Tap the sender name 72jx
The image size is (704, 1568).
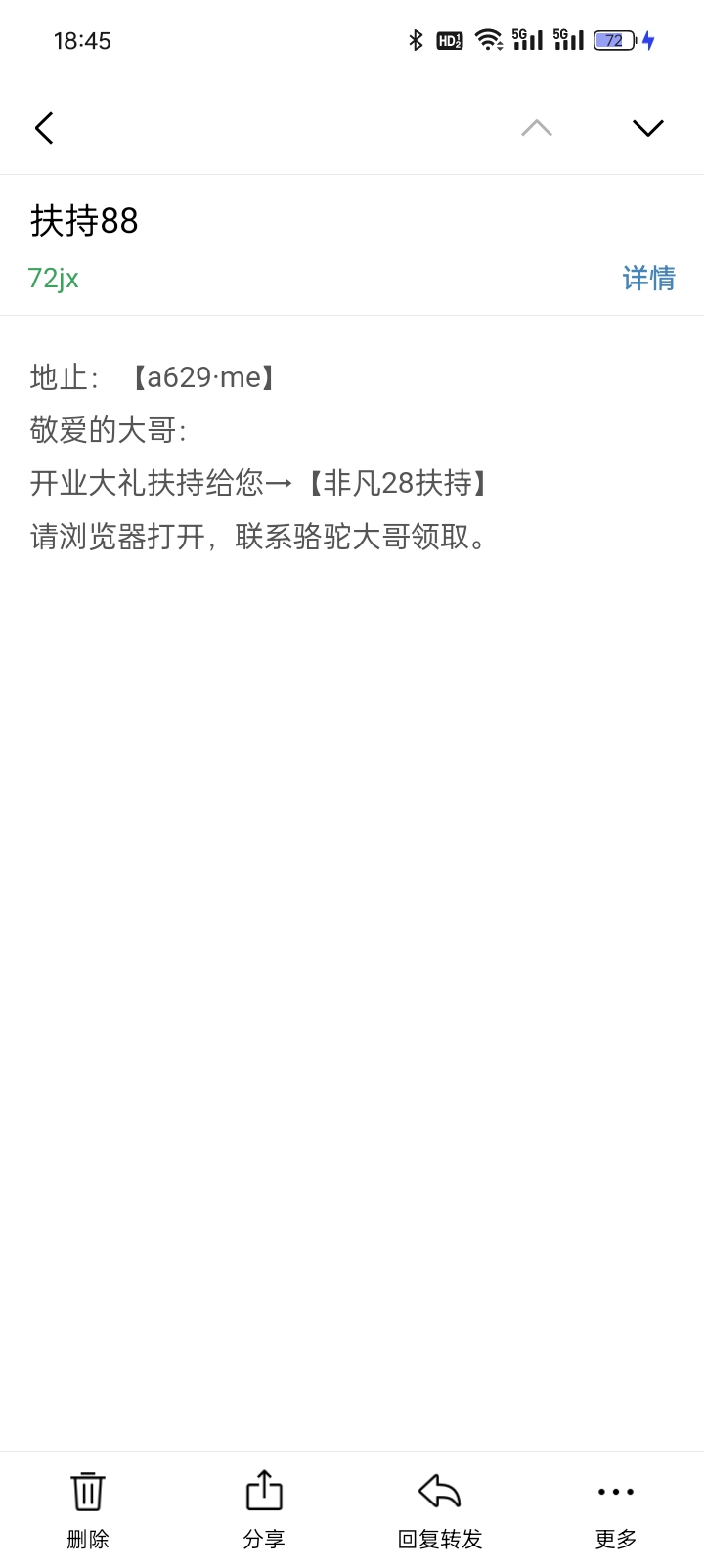click(54, 279)
